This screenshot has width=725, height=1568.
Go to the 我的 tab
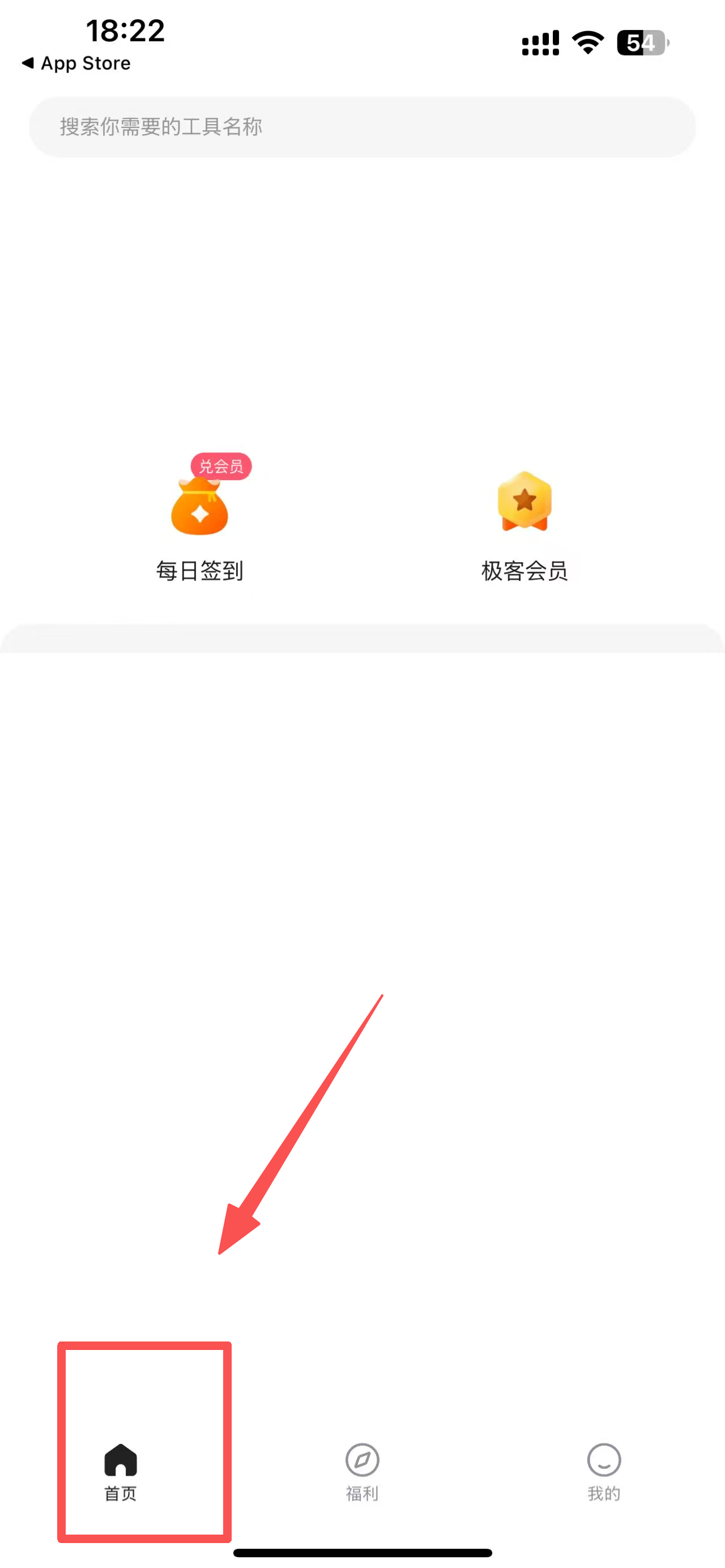603,1471
